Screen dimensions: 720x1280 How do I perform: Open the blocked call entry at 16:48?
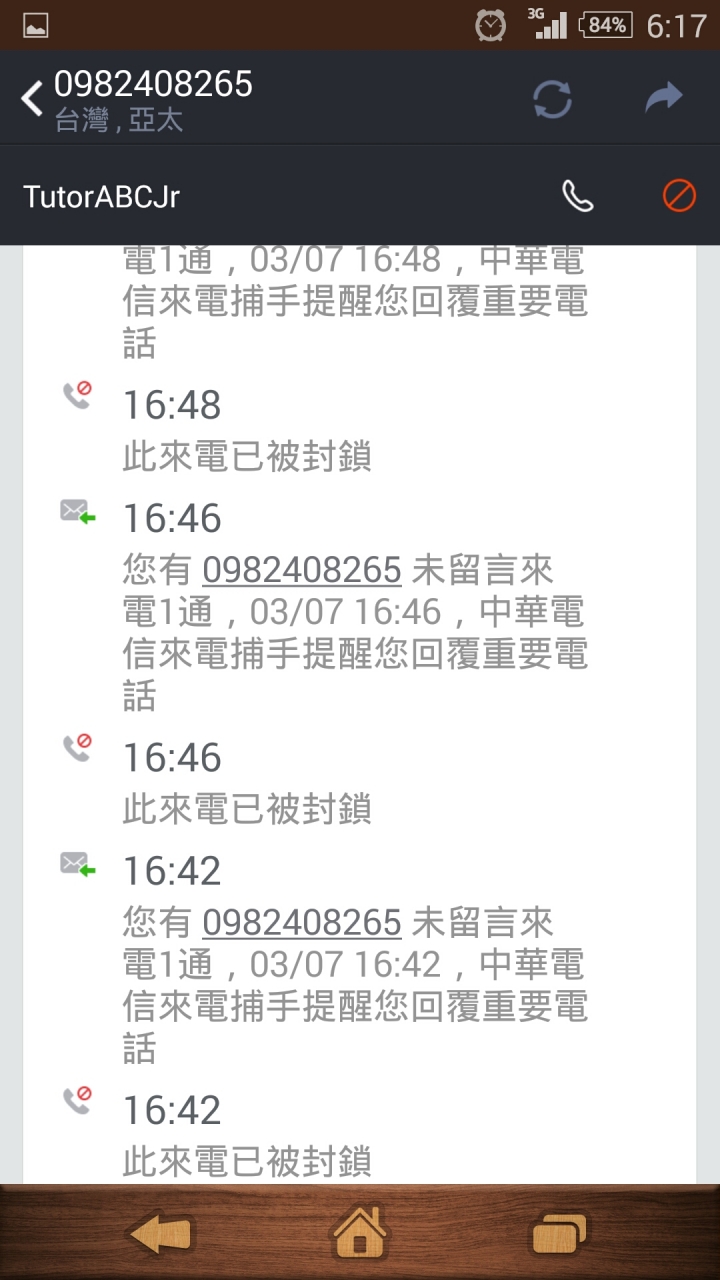coord(360,429)
